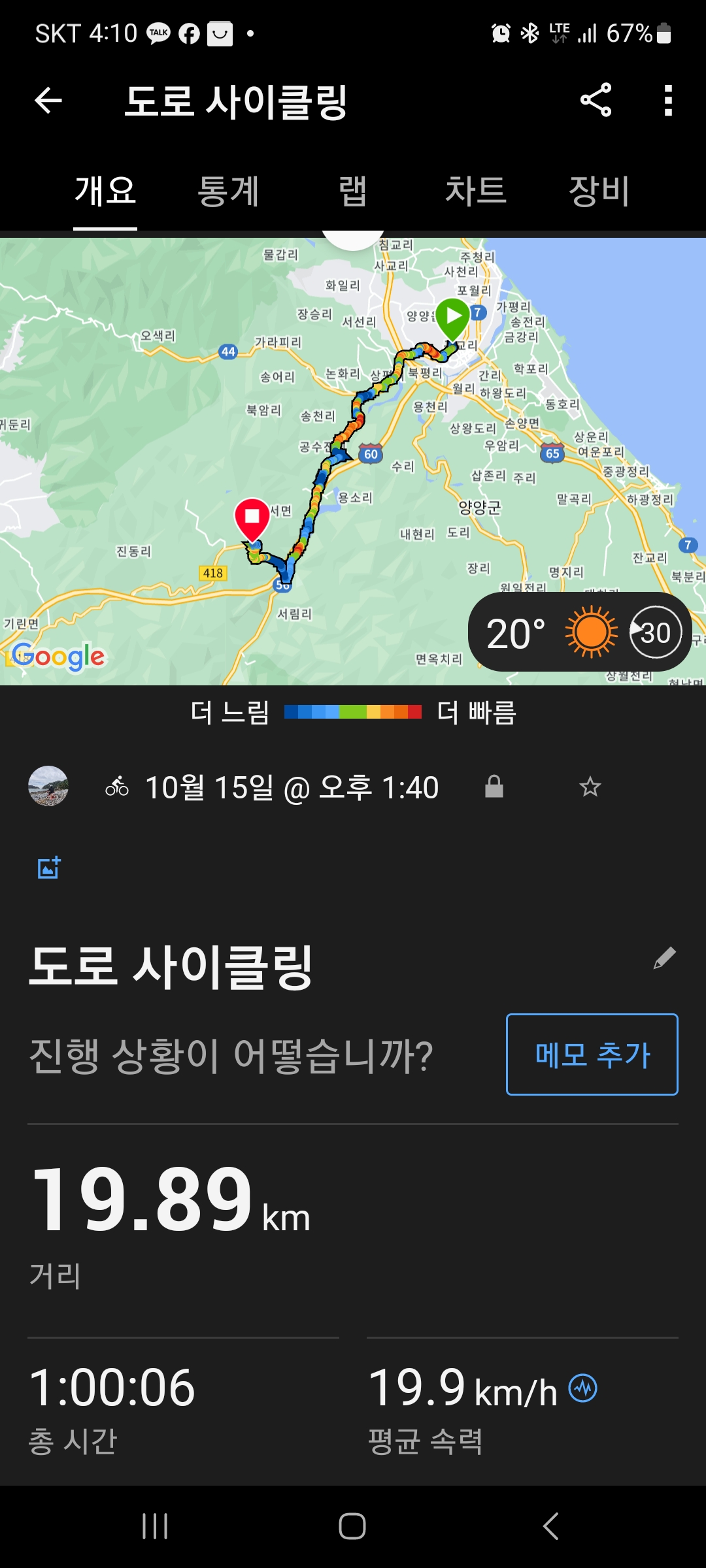The image size is (706, 1568).
Task: Open the 차트 tab
Action: 476,191
